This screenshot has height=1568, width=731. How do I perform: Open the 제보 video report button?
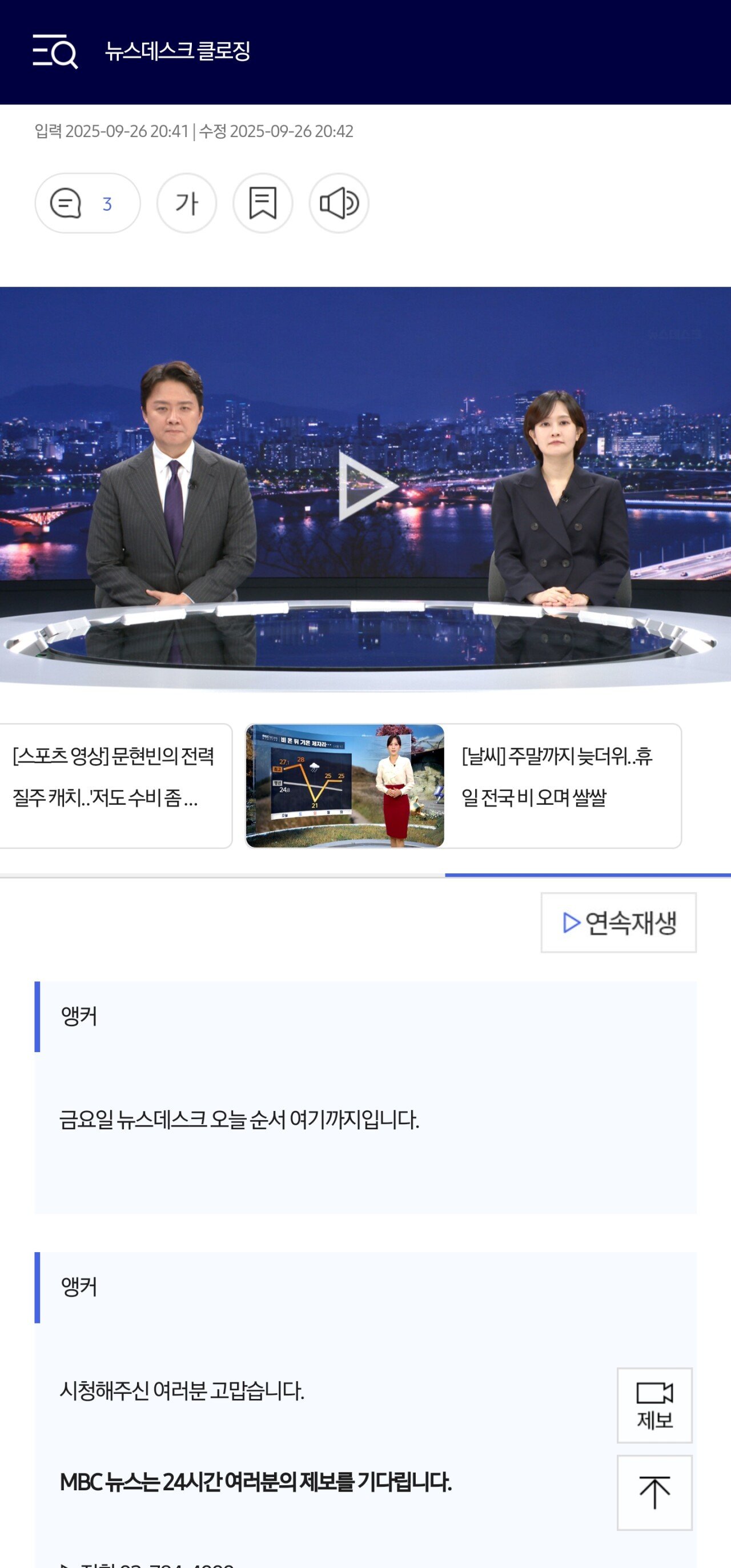(x=654, y=1405)
